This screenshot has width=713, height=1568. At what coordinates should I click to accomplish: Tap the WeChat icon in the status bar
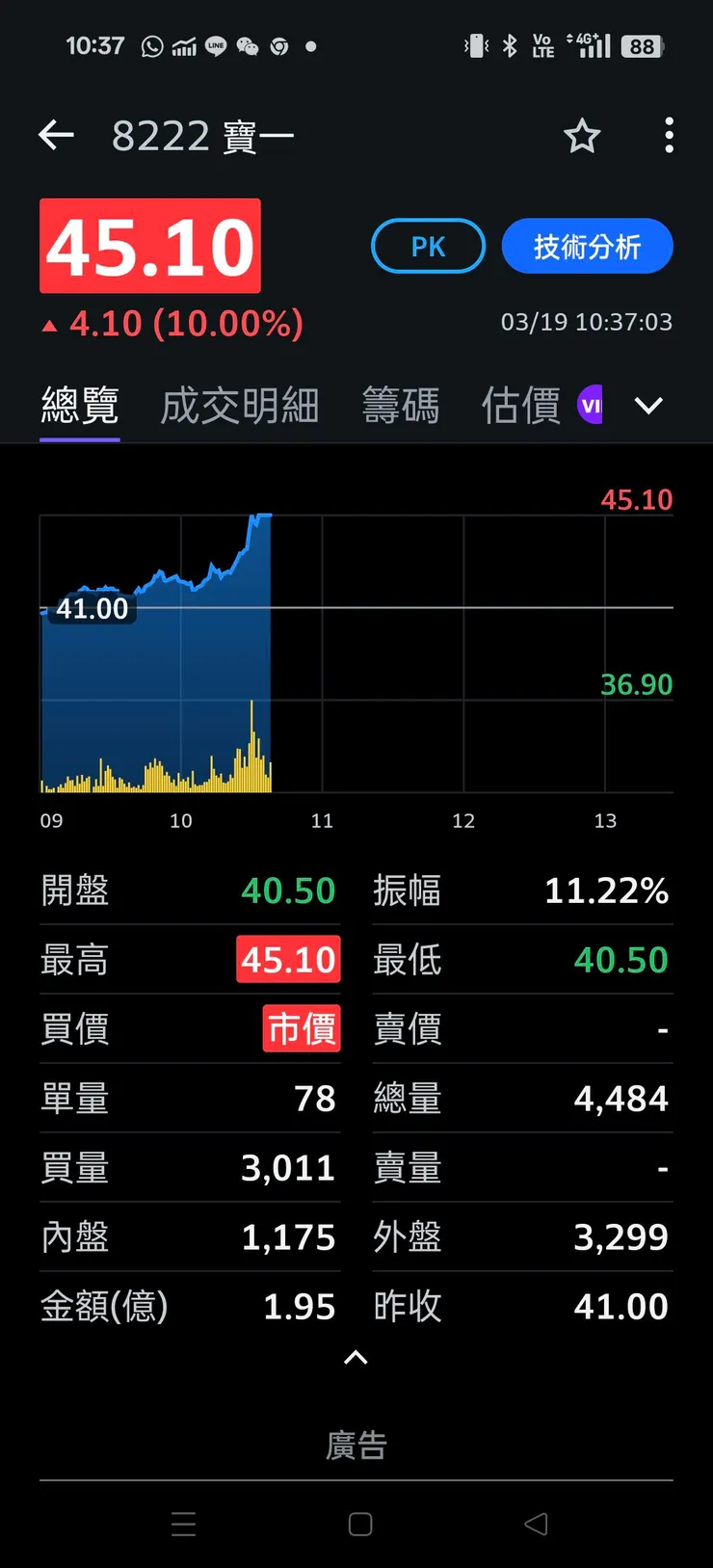point(248,44)
